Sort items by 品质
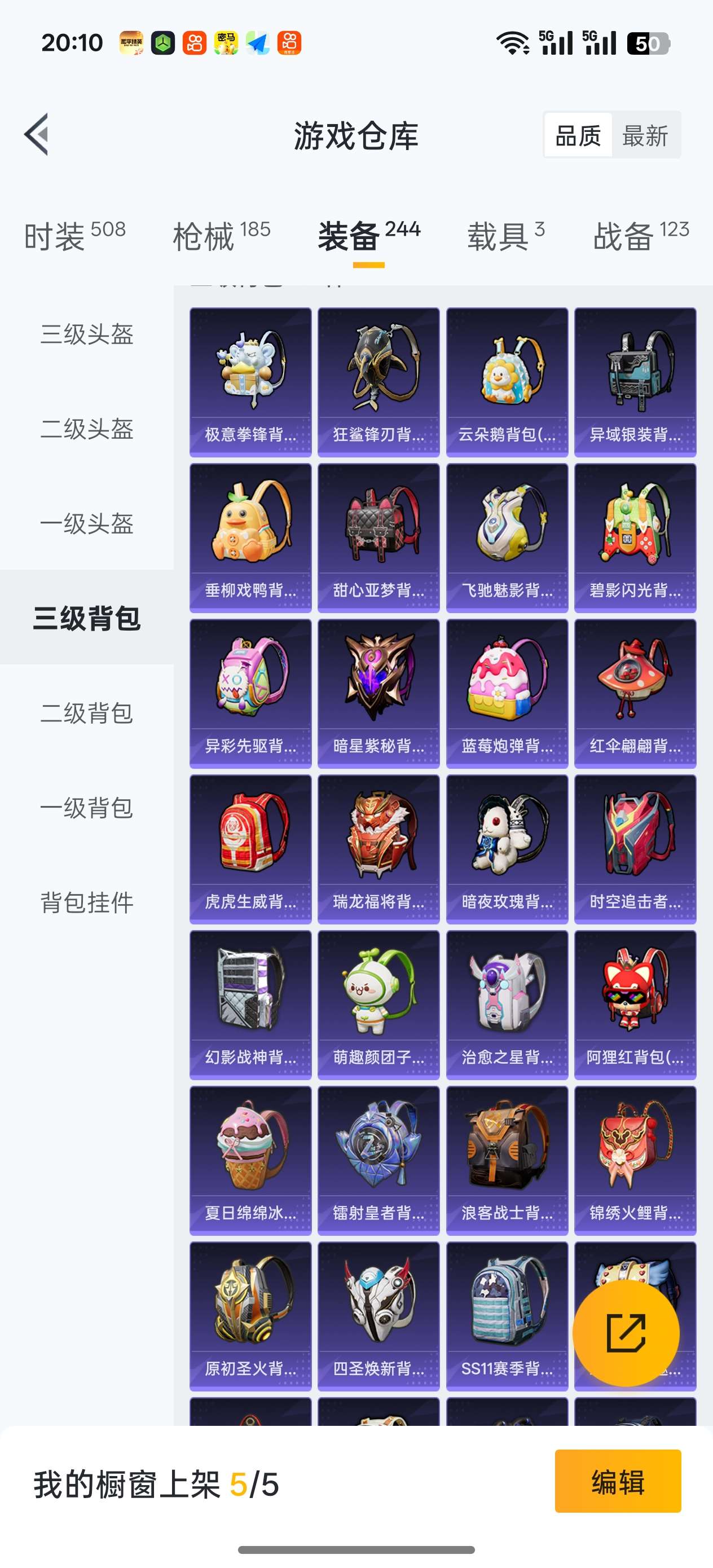 578,135
